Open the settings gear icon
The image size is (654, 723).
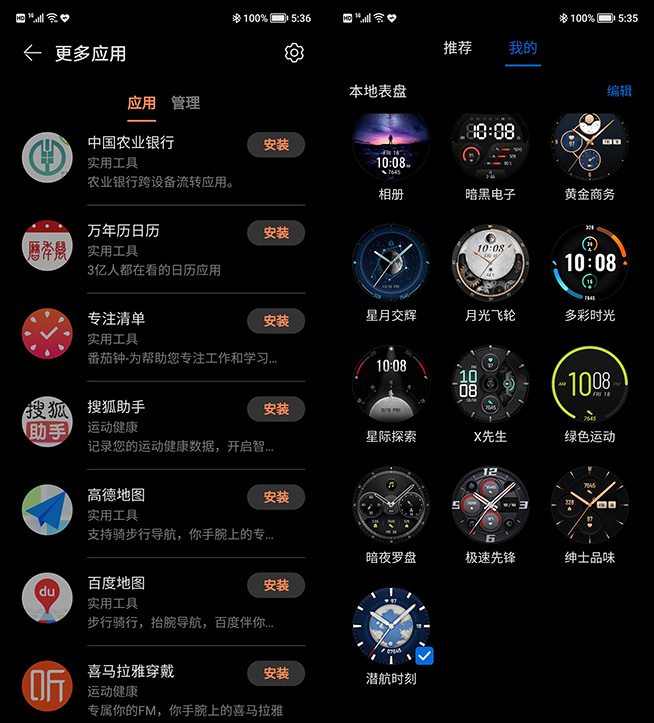[x=294, y=53]
